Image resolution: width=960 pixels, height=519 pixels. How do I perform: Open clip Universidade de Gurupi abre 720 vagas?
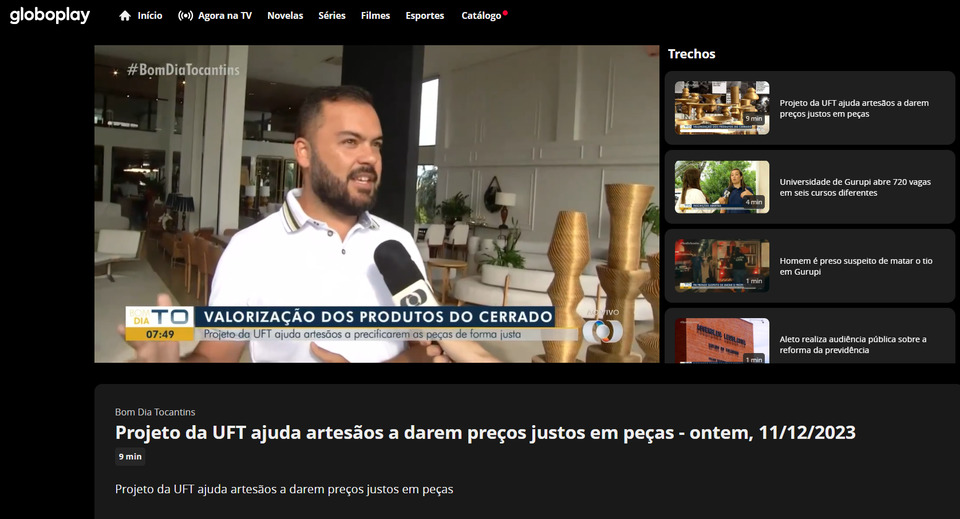coord(810,187)
